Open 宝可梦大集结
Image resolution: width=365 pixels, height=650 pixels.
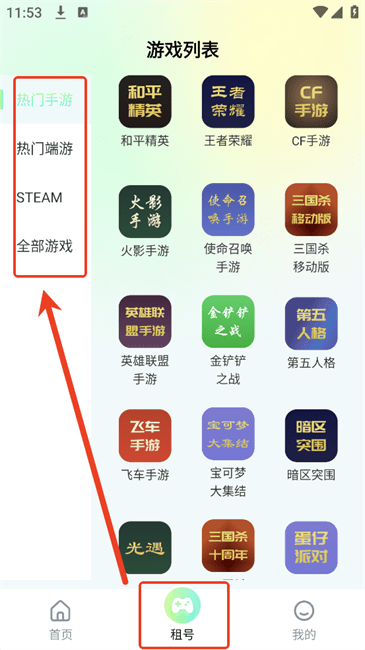tap(228, 453)
